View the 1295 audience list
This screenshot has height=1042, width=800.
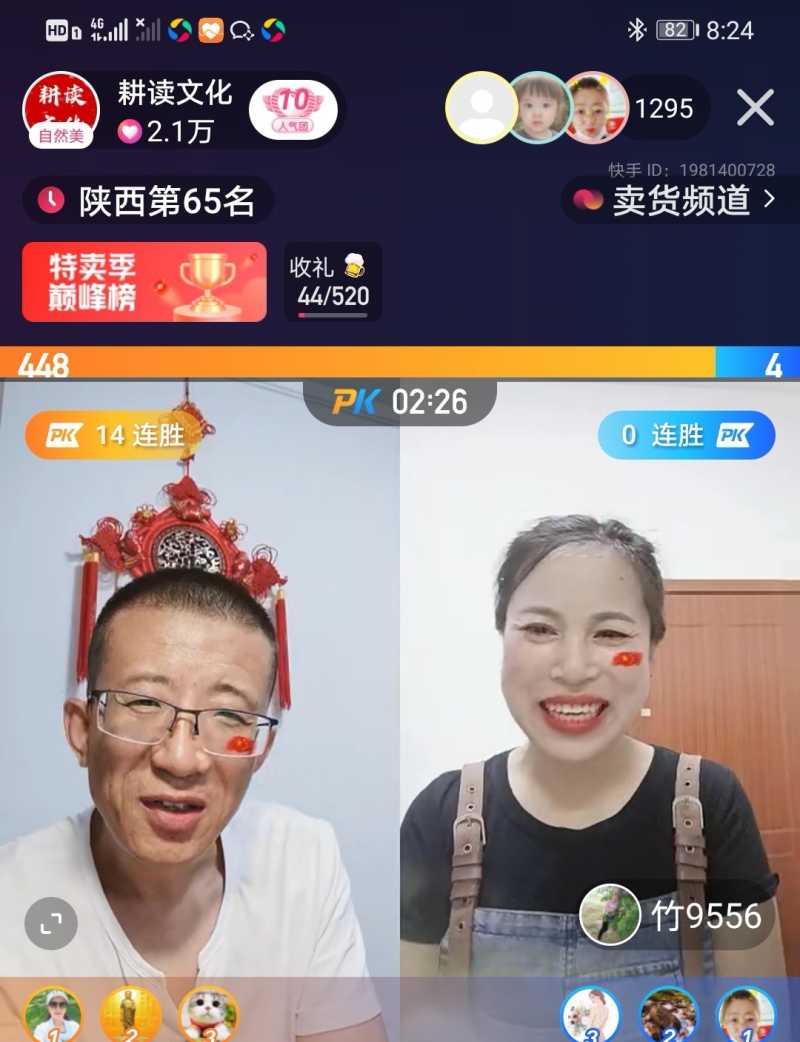point(663,108)
